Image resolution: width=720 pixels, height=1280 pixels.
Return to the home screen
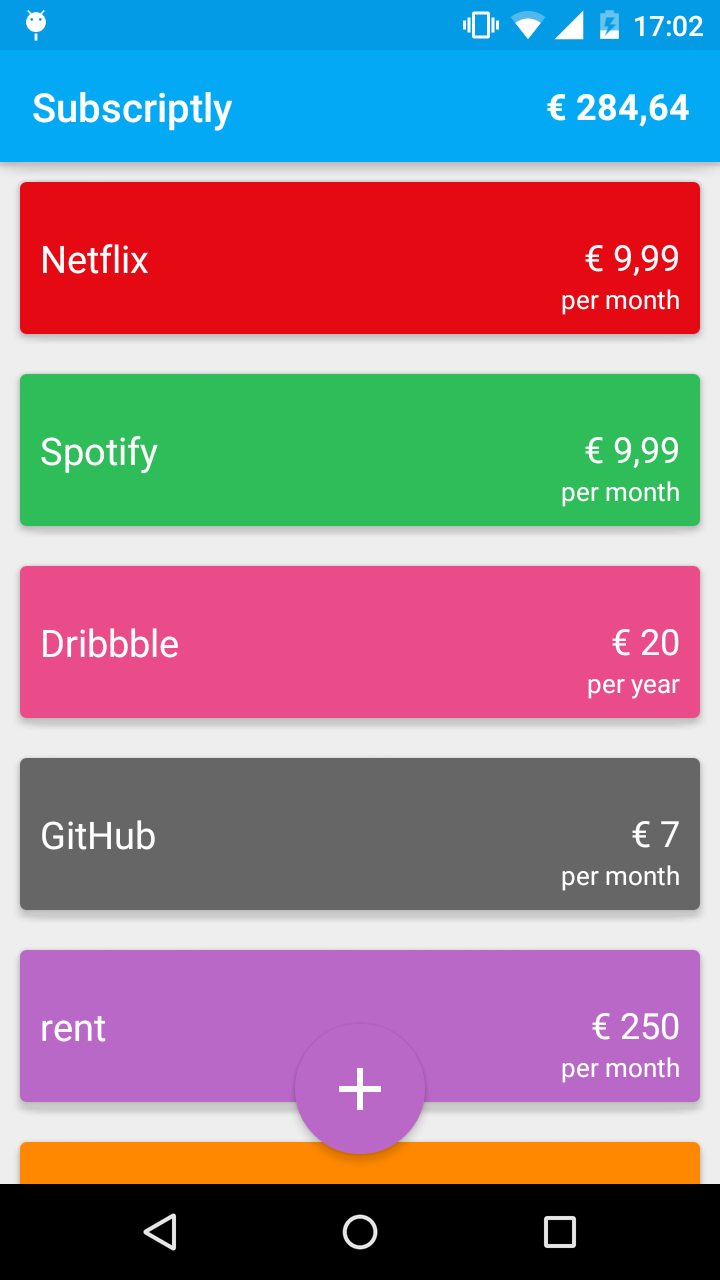tap(360, 1232)
